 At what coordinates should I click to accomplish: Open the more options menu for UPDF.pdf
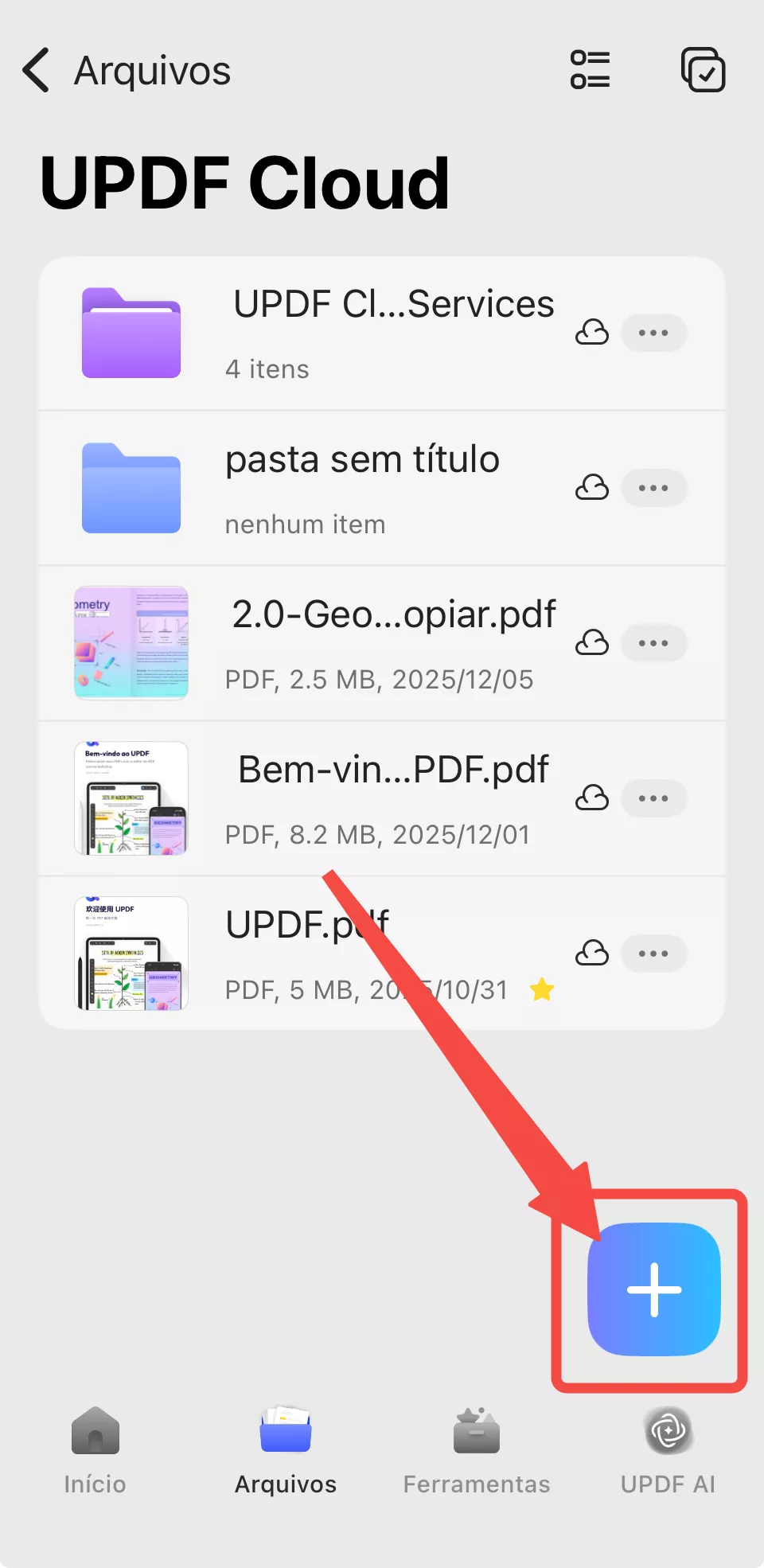[x=653, y=953]
